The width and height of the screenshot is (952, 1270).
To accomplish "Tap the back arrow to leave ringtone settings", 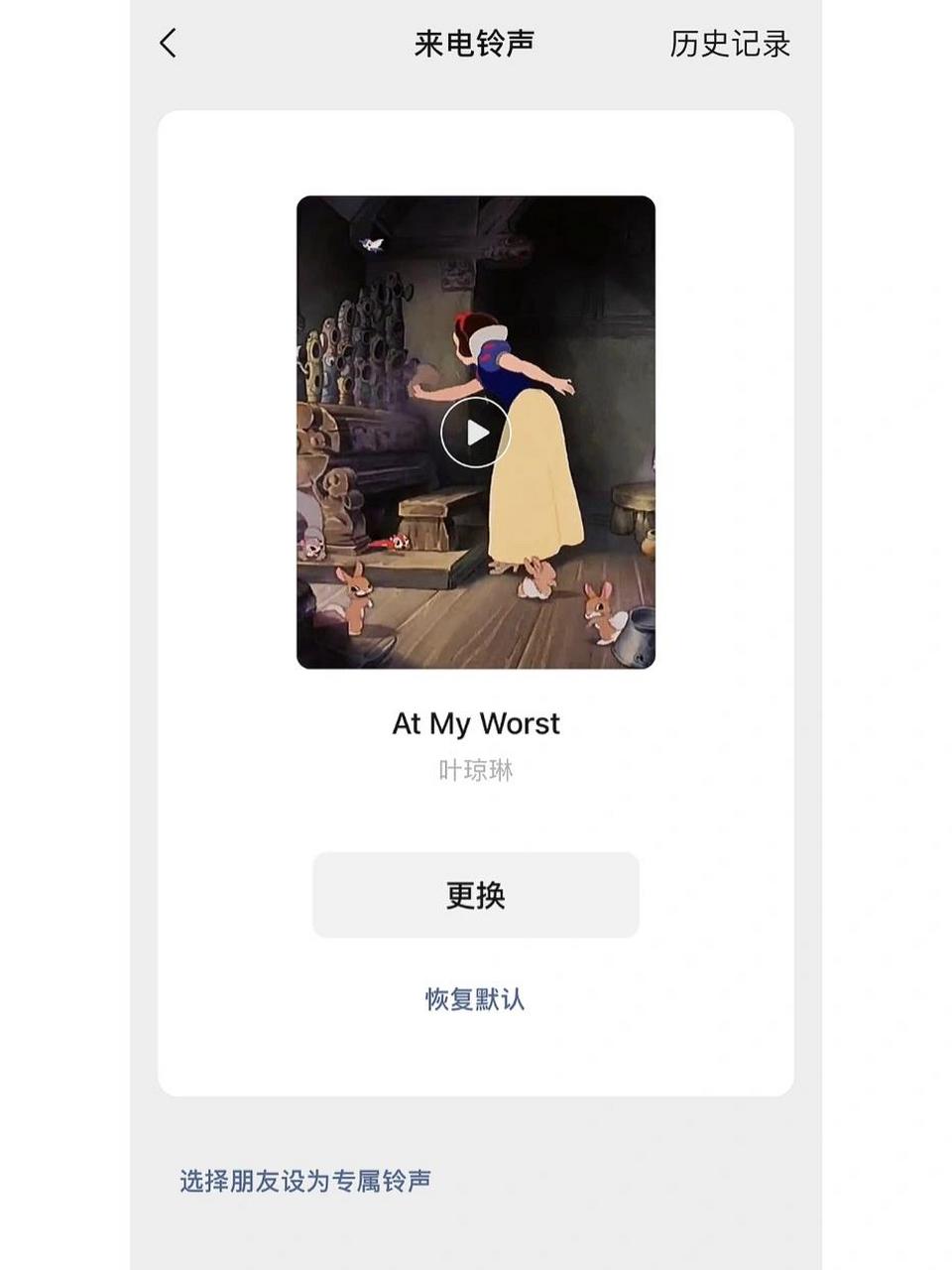I will point(169,45).
